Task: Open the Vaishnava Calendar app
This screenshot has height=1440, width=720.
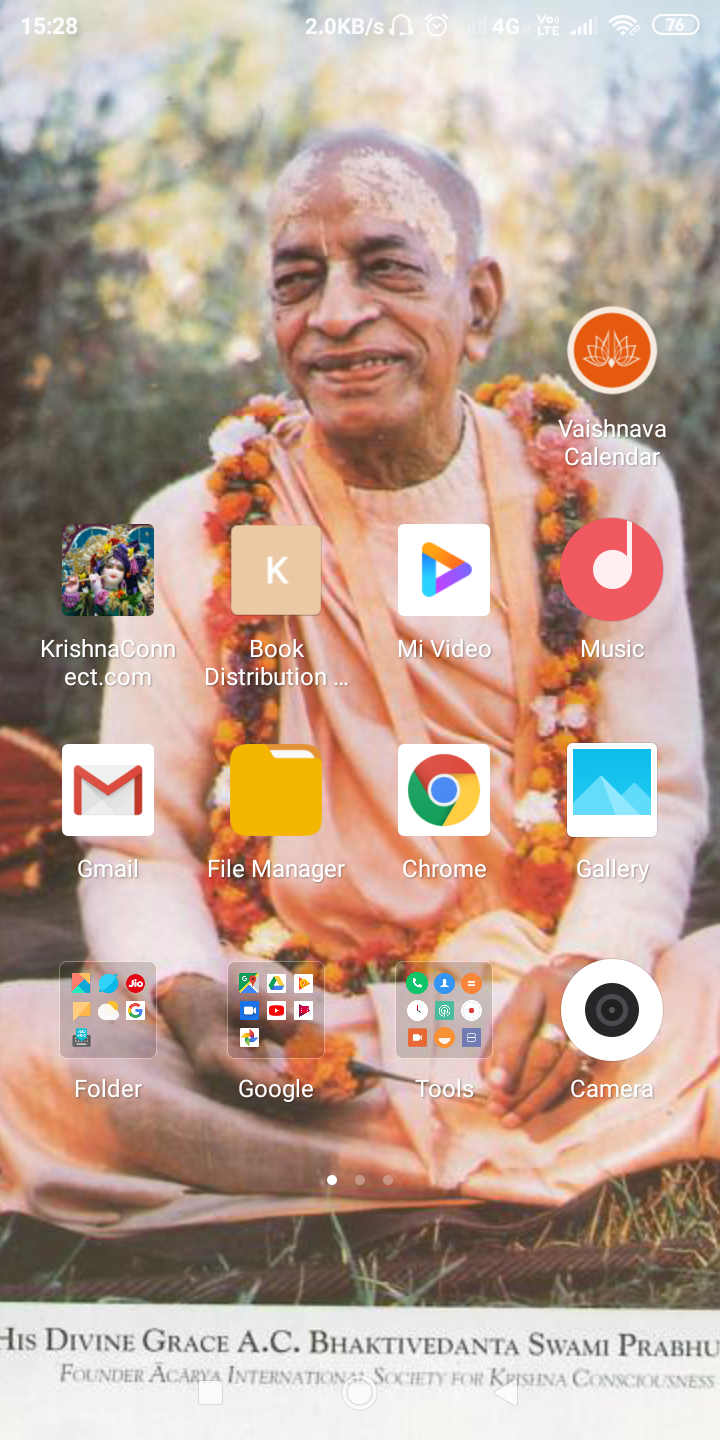Action: [x=611, y=351]
